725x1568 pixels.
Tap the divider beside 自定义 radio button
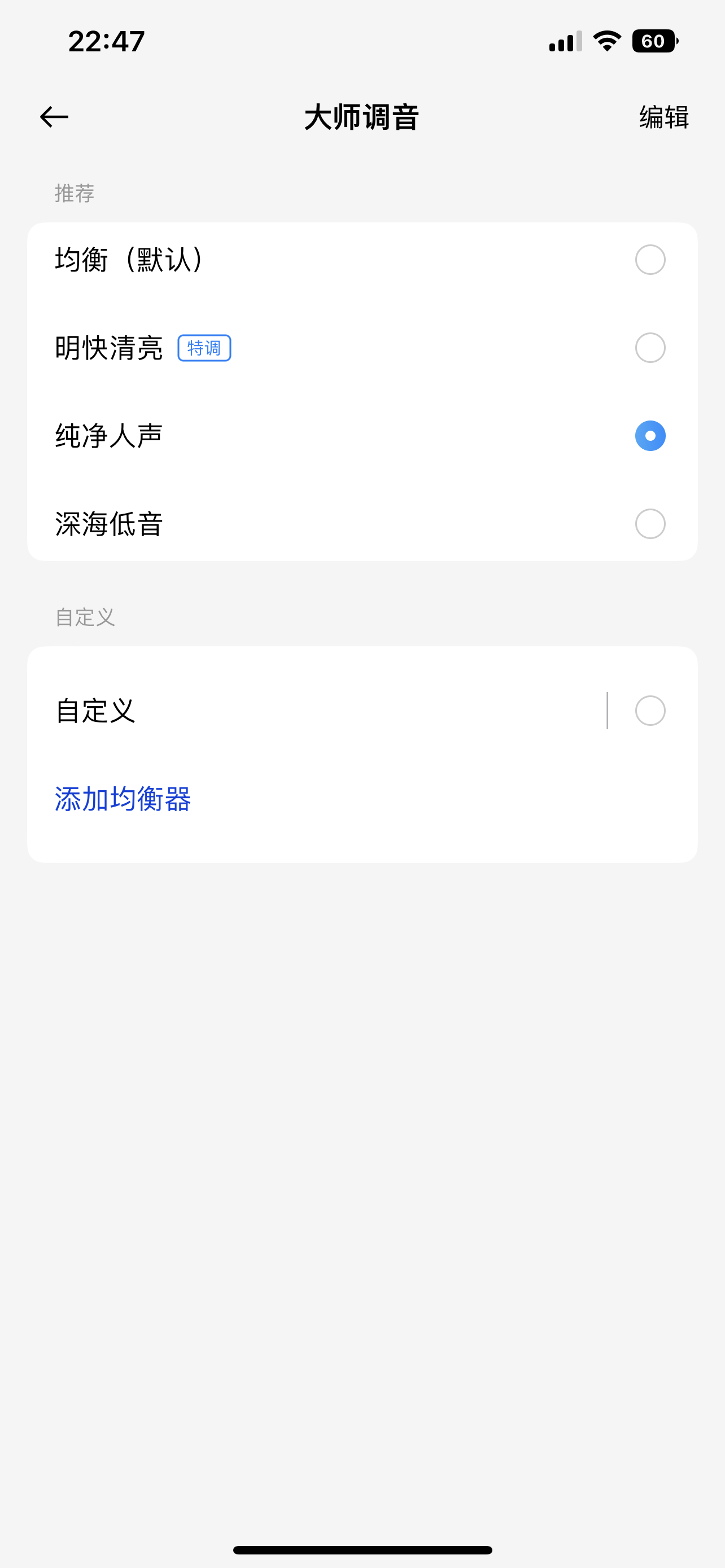tap(608, 709)
